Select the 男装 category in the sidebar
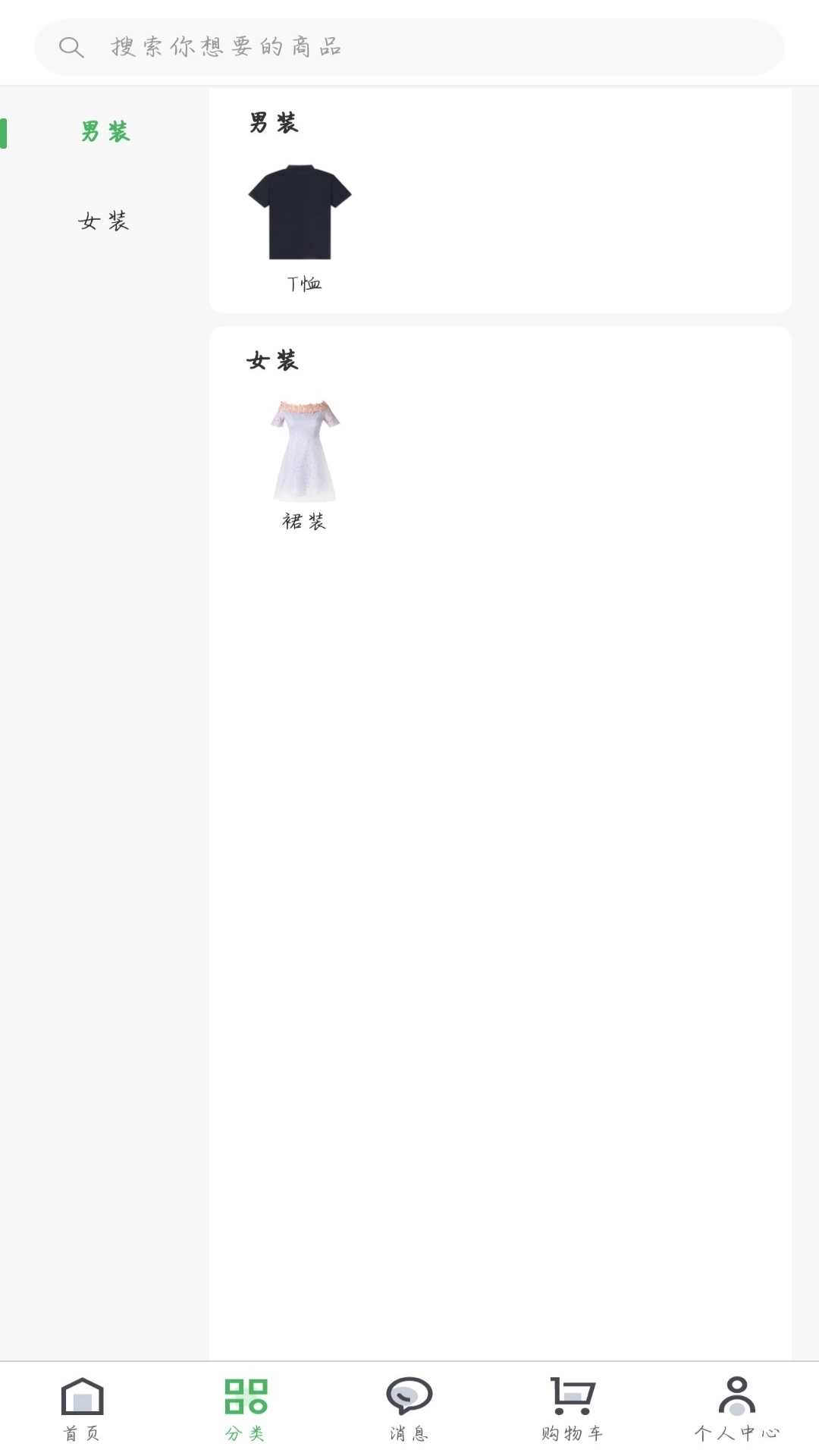 pos(106,132)
